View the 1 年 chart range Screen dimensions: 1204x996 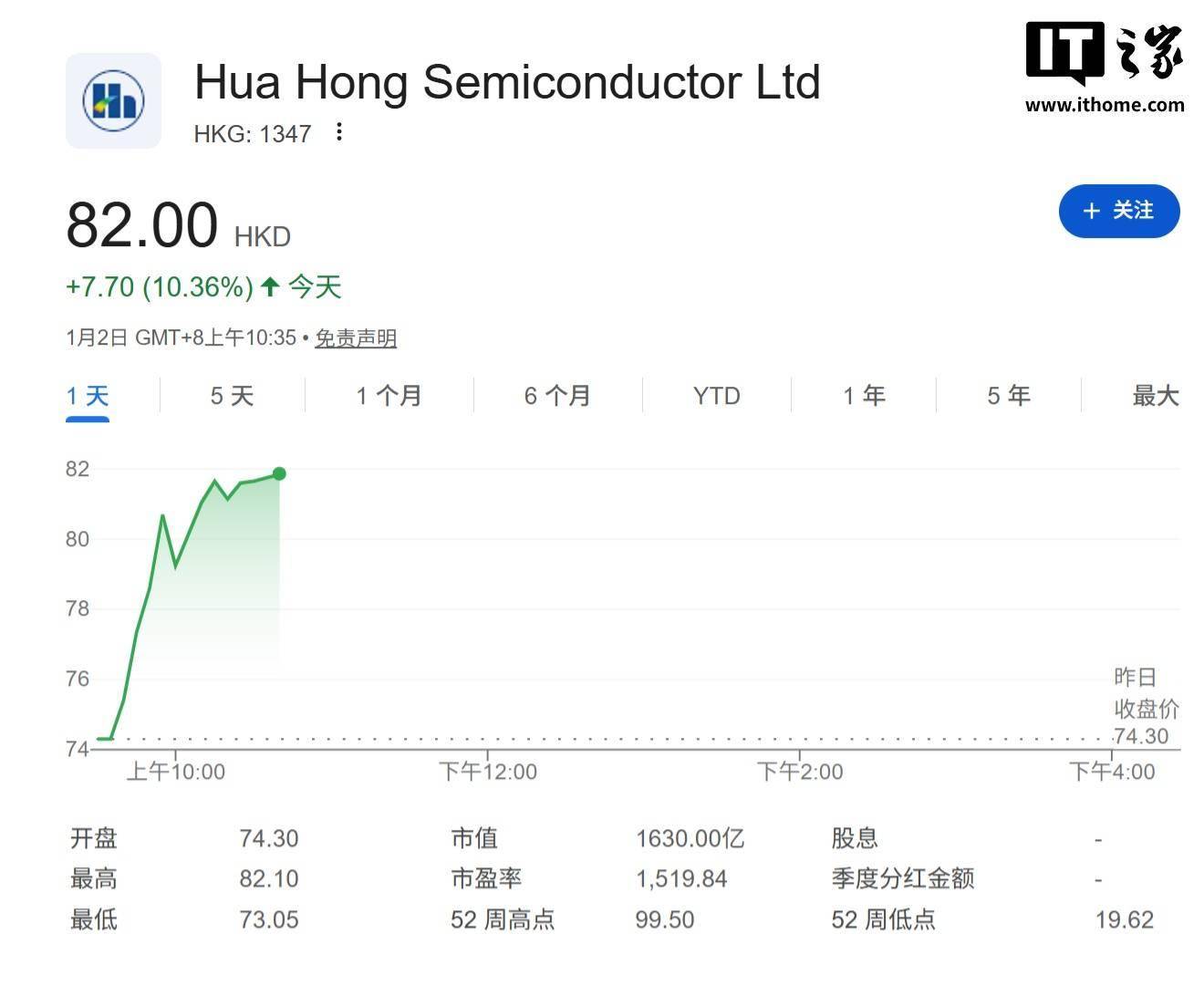pyautogui.click(x=864, y=396)
